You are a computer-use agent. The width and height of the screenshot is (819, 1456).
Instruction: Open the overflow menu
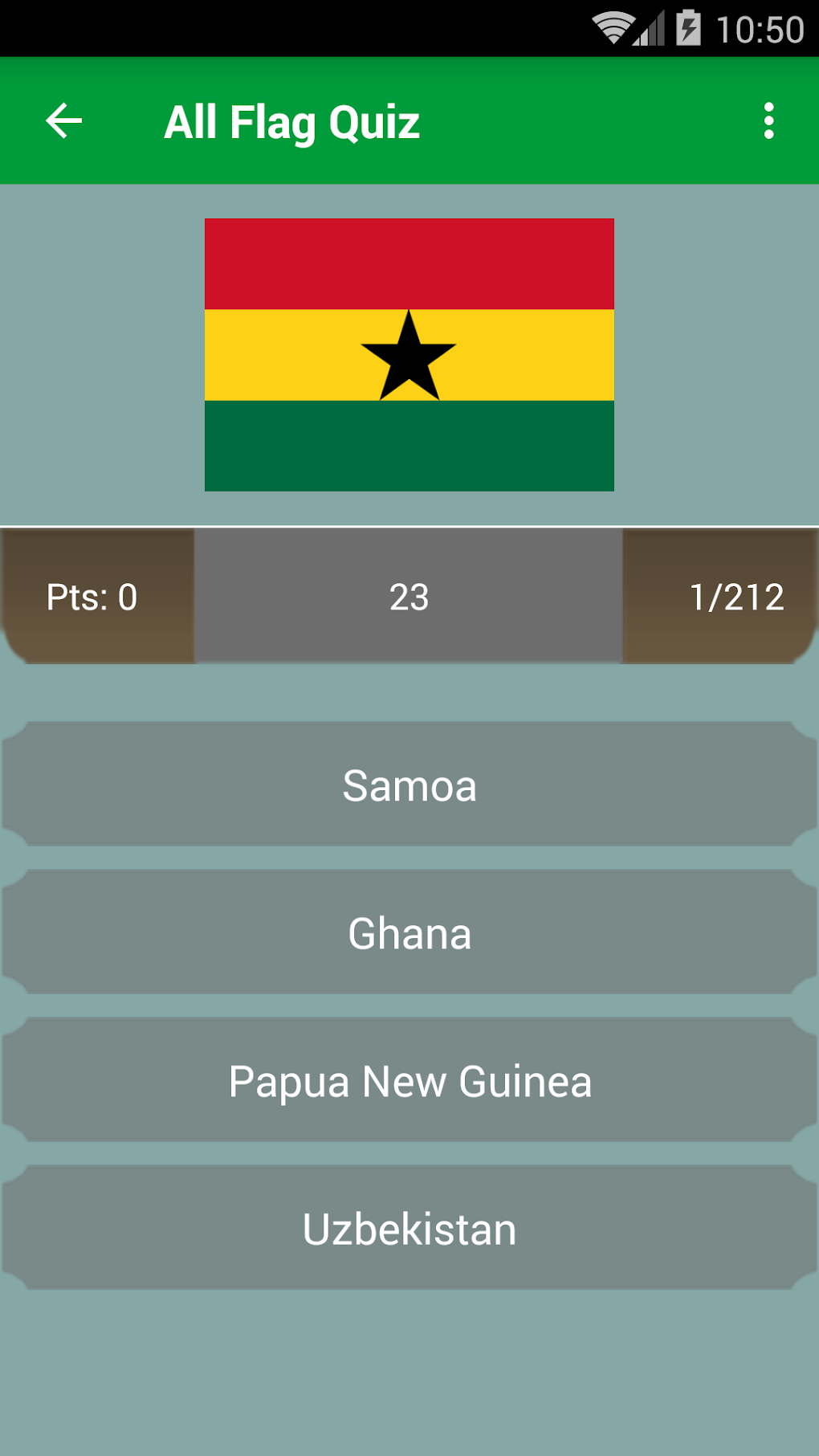coord(768,121)
